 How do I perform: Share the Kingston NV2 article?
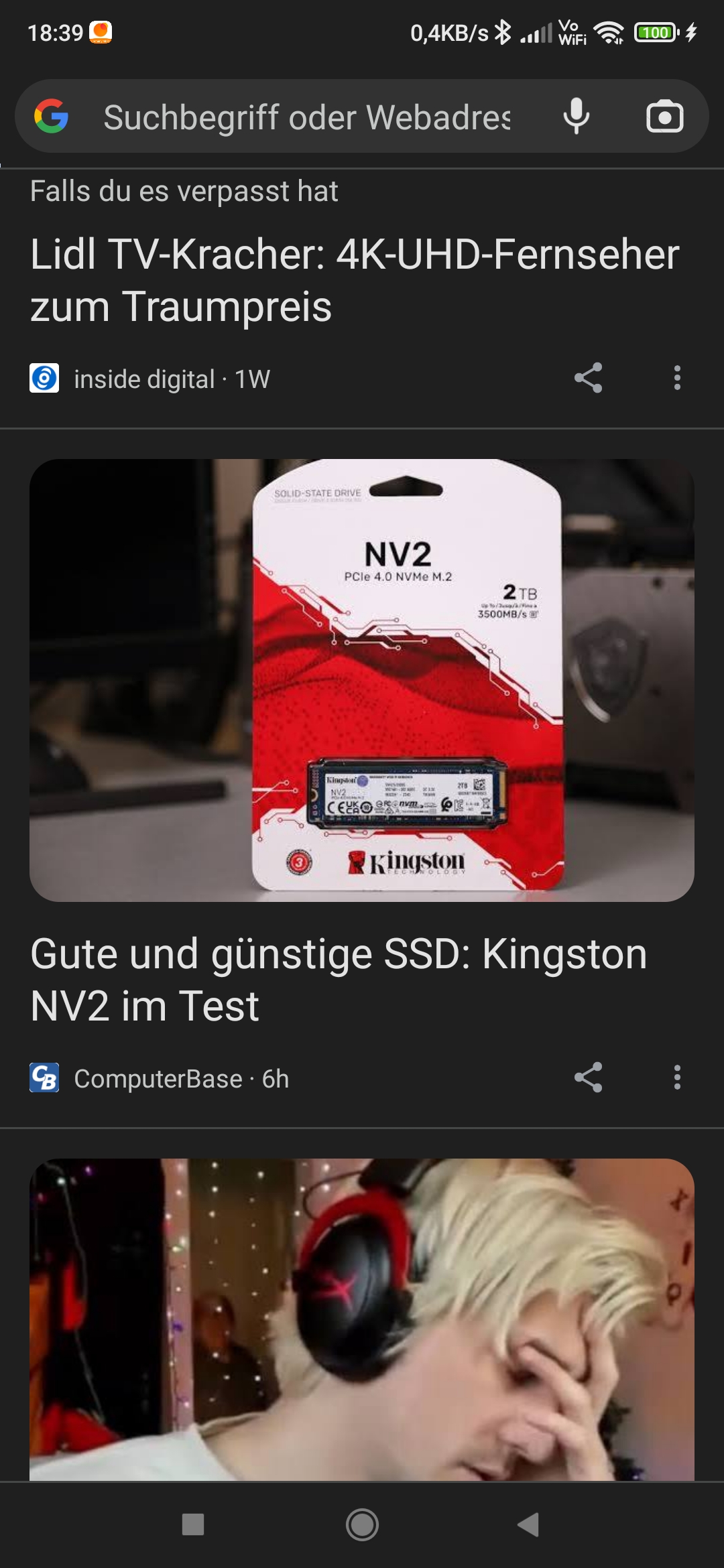(589, 1077)
